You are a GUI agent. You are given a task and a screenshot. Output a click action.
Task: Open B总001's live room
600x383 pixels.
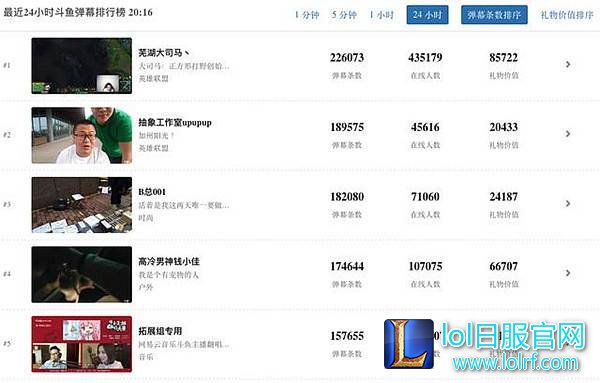(152, 192)
